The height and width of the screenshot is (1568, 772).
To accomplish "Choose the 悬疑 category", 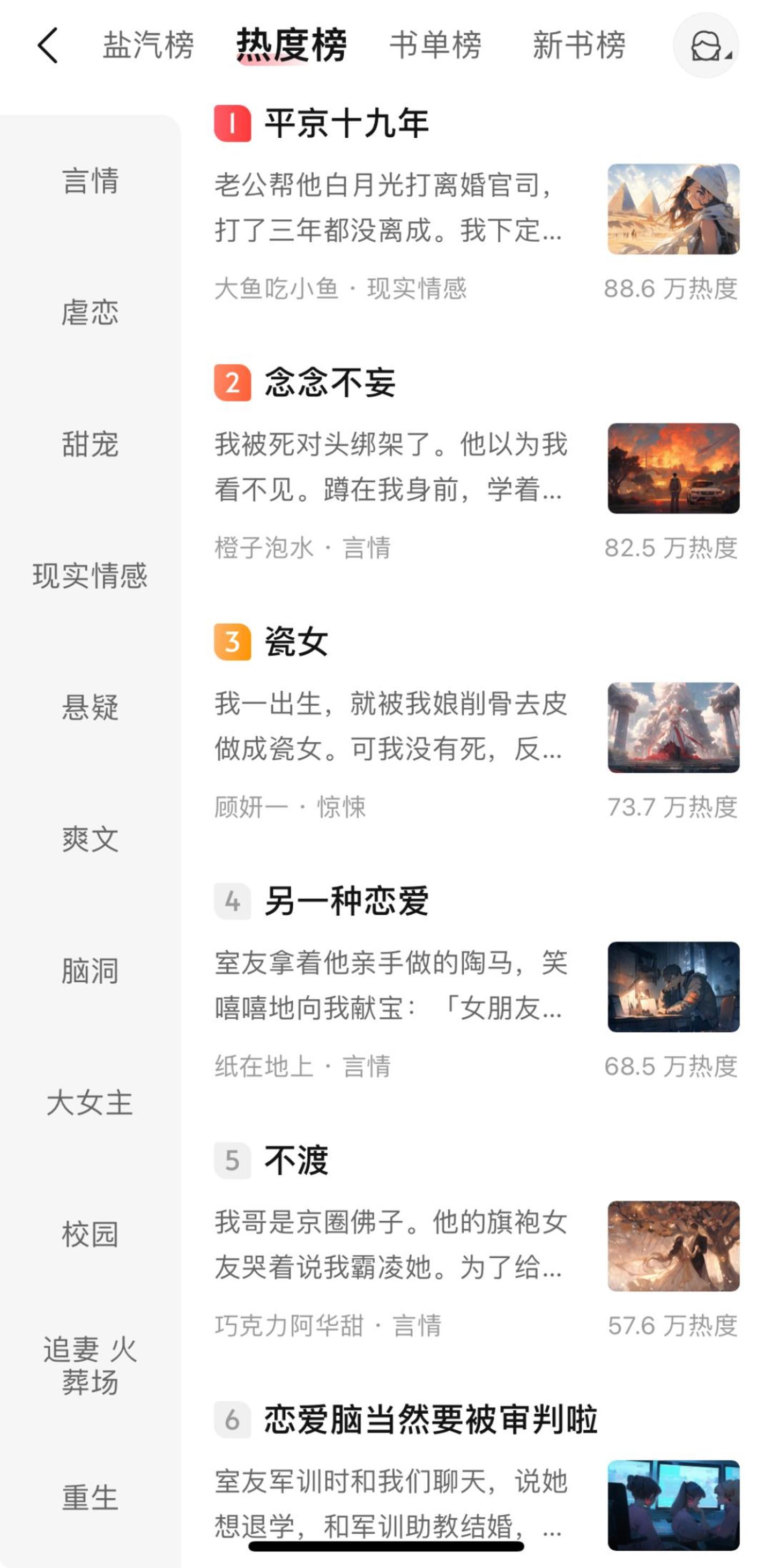I will [x=90, y=707].
